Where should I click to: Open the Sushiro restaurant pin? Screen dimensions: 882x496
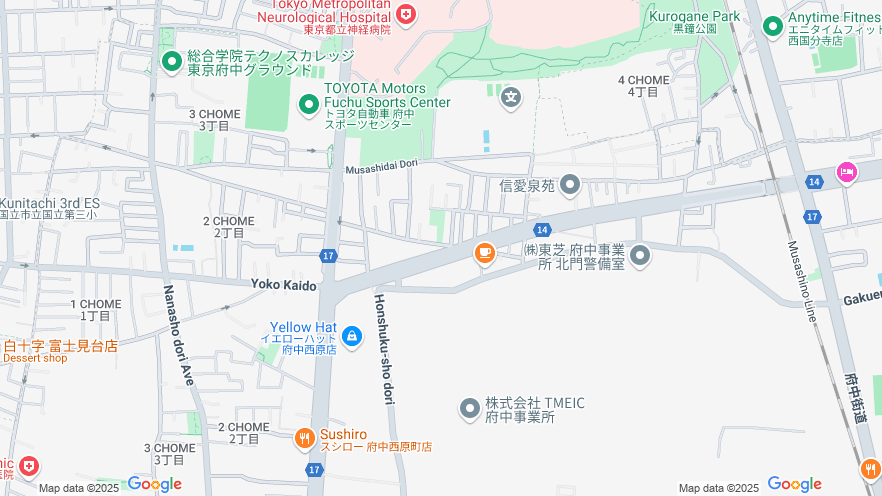(x=305, y=439)
